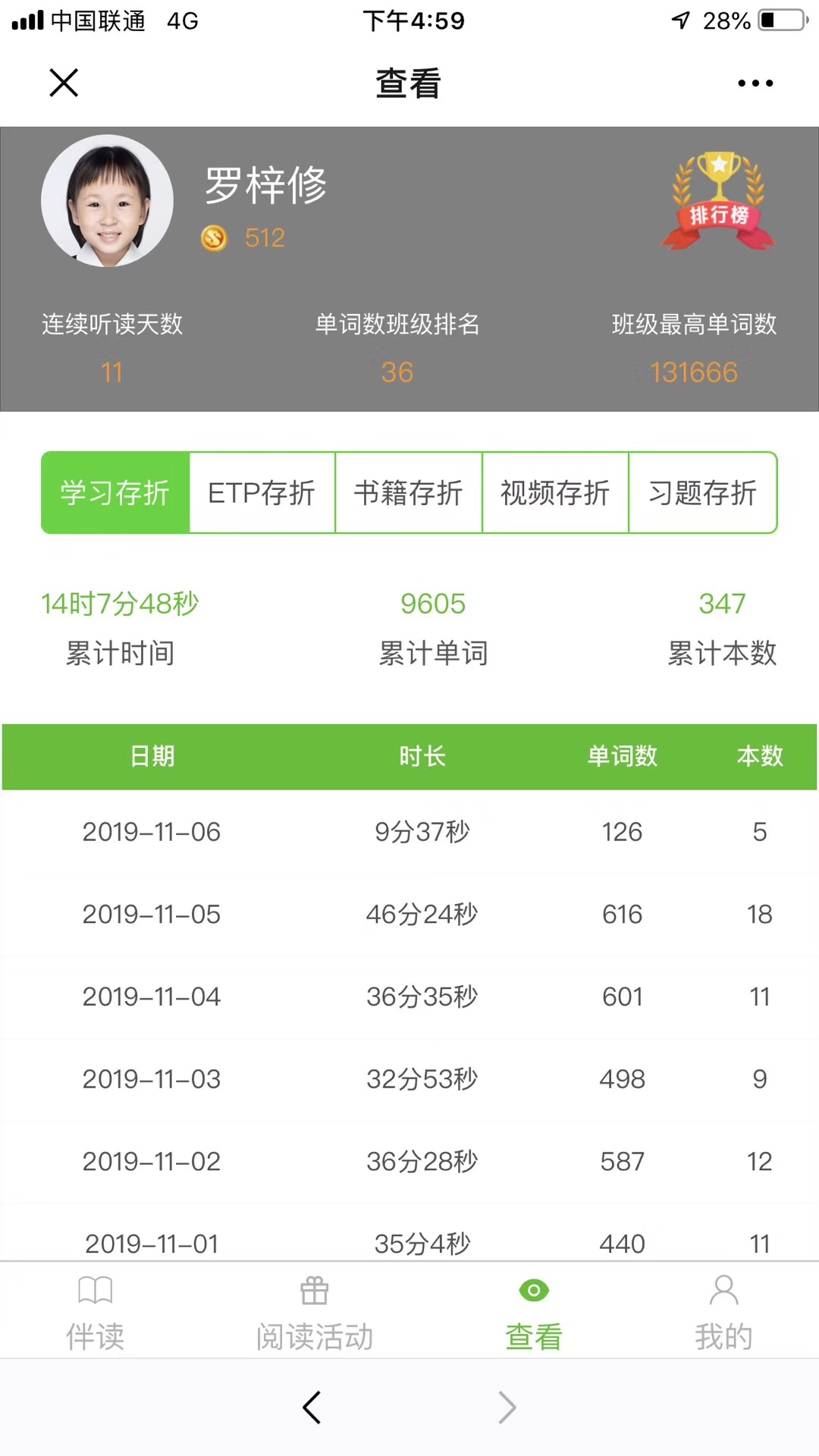819x1456 pixels.
Task: Close the 查看 page with the X
Action: tap(64, 83)
